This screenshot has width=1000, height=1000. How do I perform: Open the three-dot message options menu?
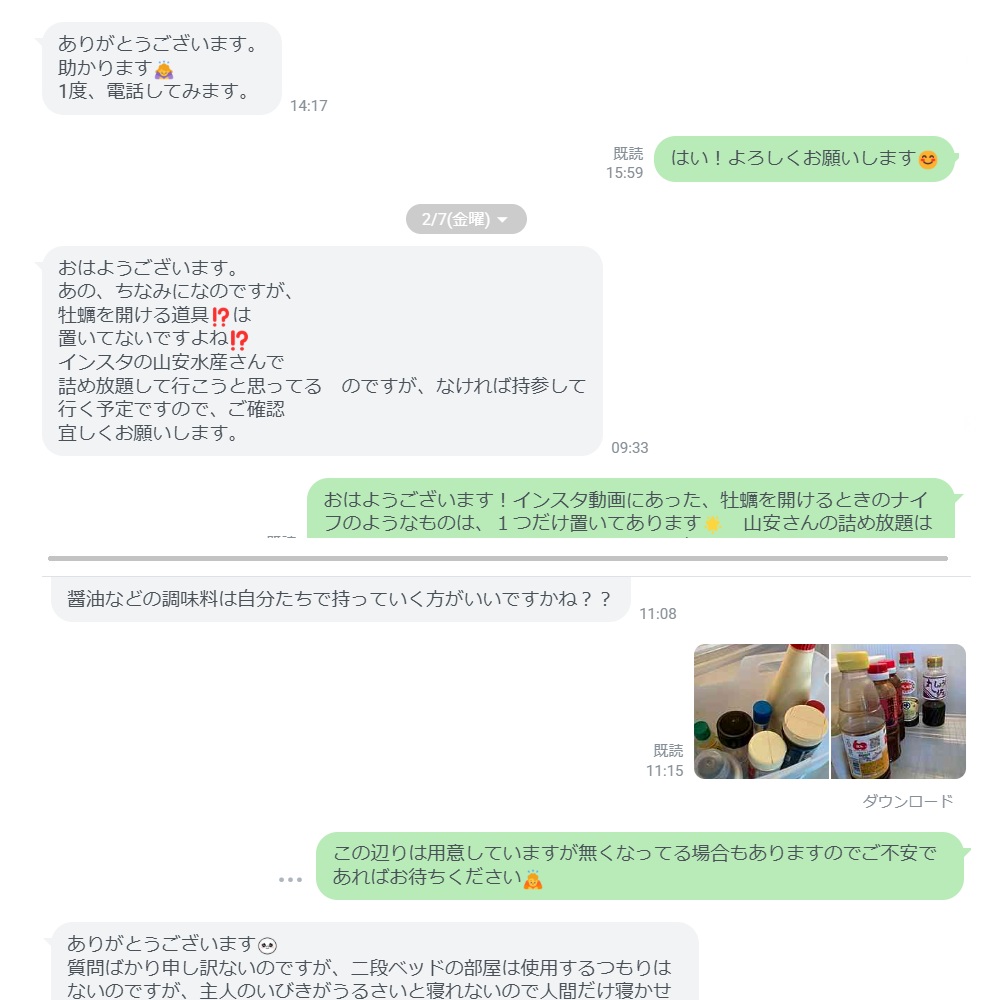(290, 880)
